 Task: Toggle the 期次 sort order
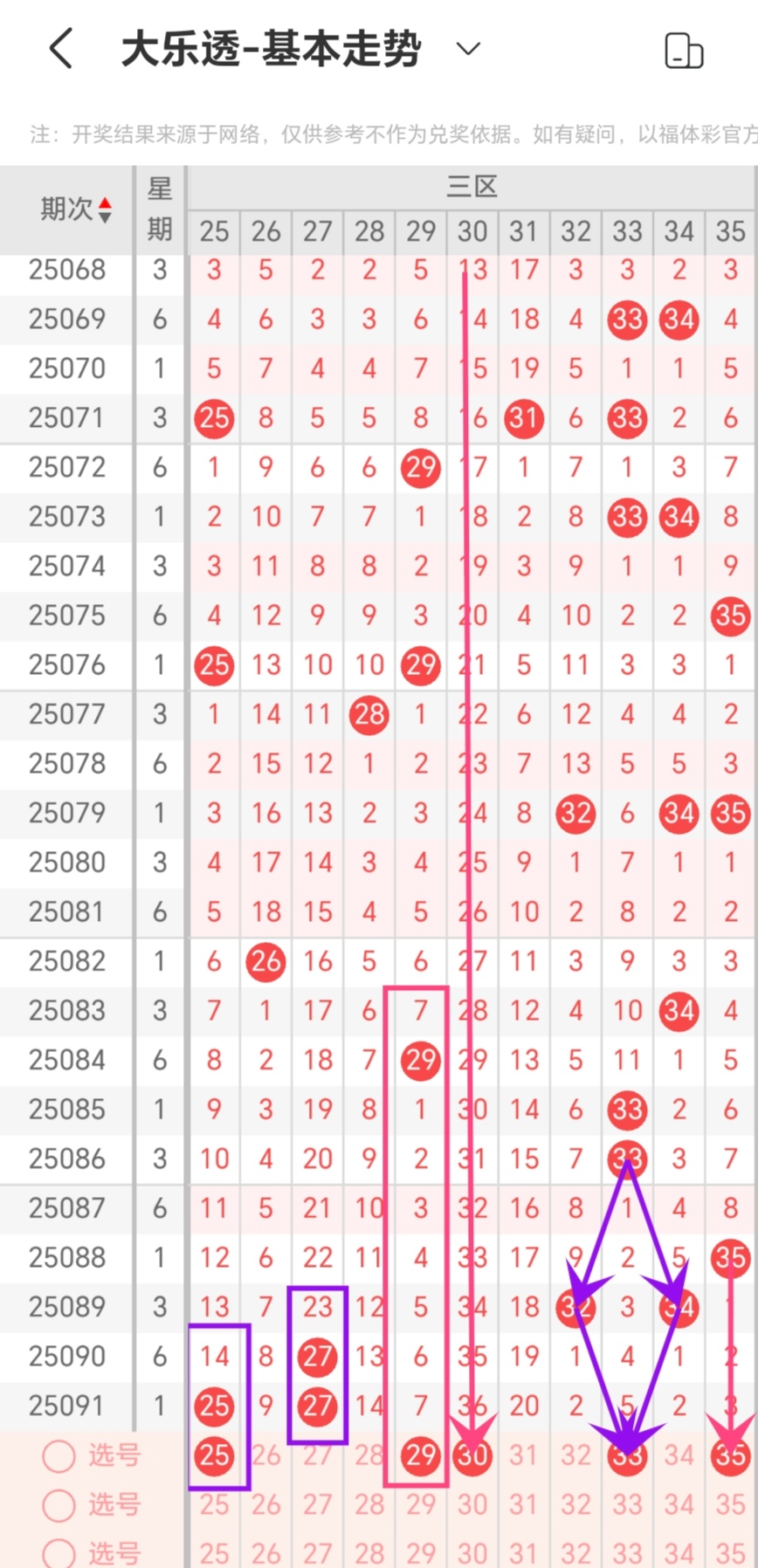point(104,210)
